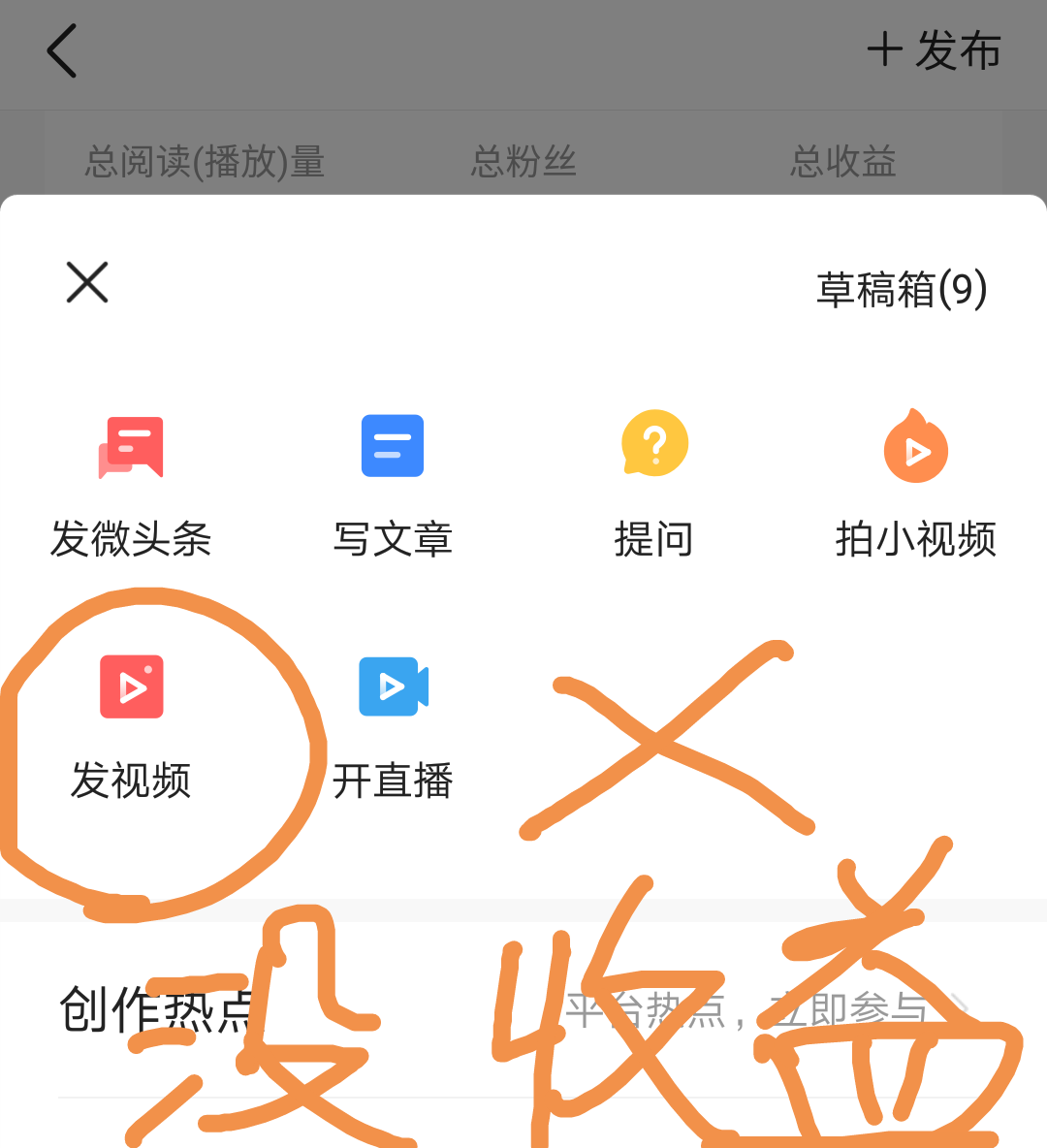This screenshot has height=1148, width=1047.
Task: Open the drafts box 草稿箱(9)
Action: click(901, 289)
